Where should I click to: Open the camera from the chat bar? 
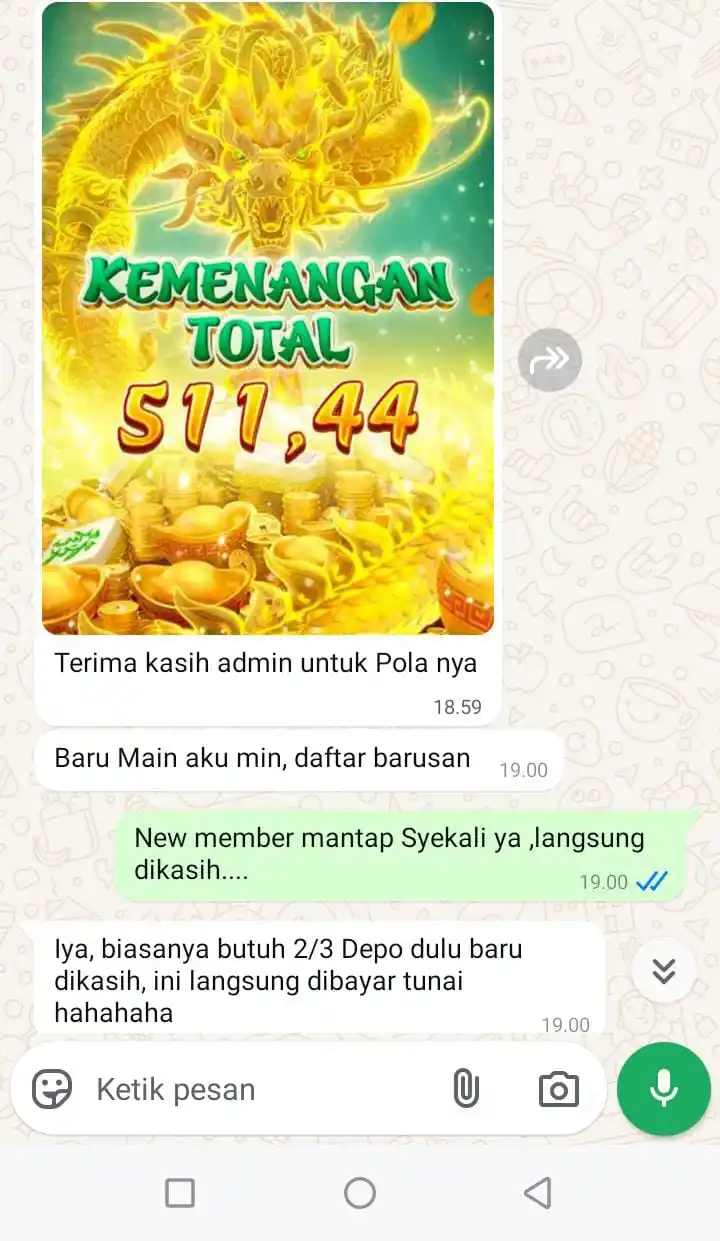coord(558,1089)
